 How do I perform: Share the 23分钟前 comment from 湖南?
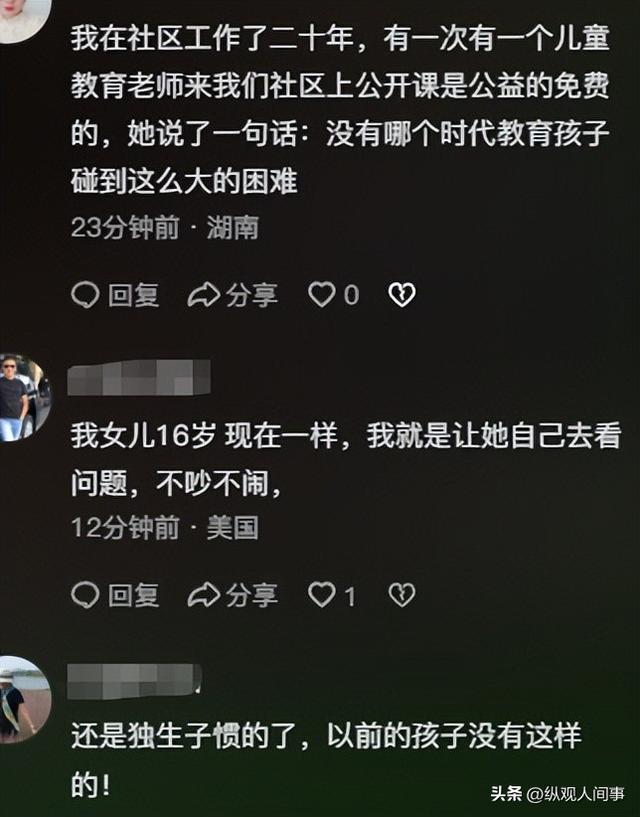click(x=232, y=295)
